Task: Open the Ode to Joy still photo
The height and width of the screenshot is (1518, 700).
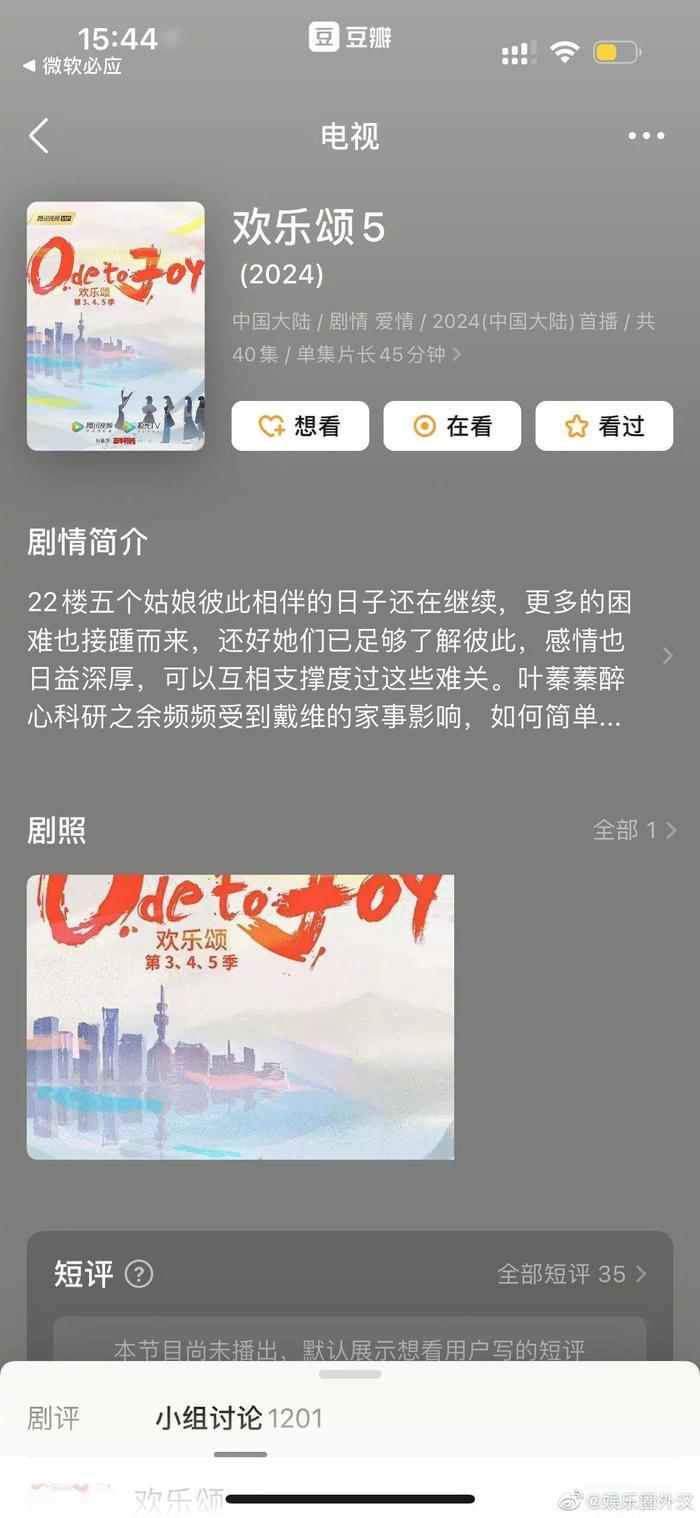Action: coord(240,1016)
